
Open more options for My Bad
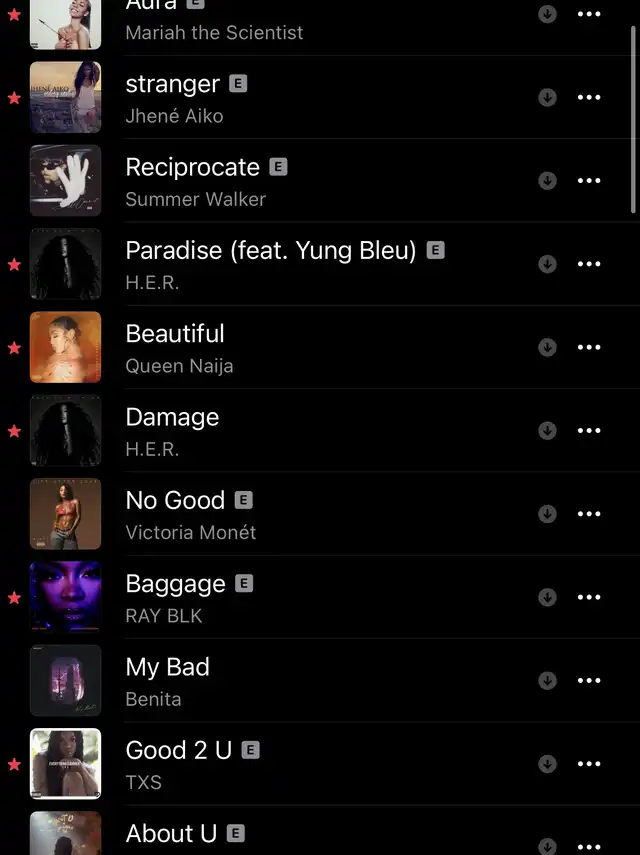point(589,680)
